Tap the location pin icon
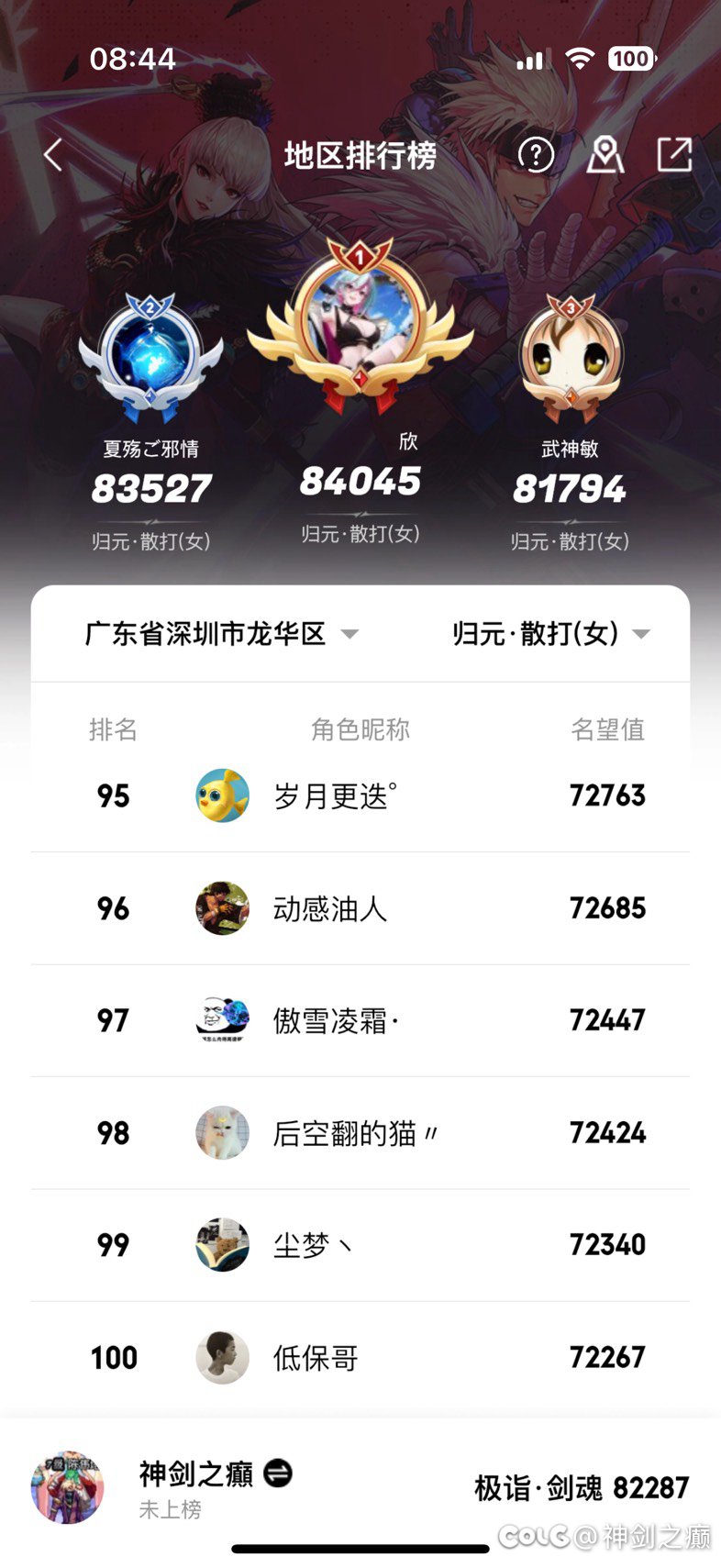This screenshot has height=1568, width=721. tap(605, 155)
